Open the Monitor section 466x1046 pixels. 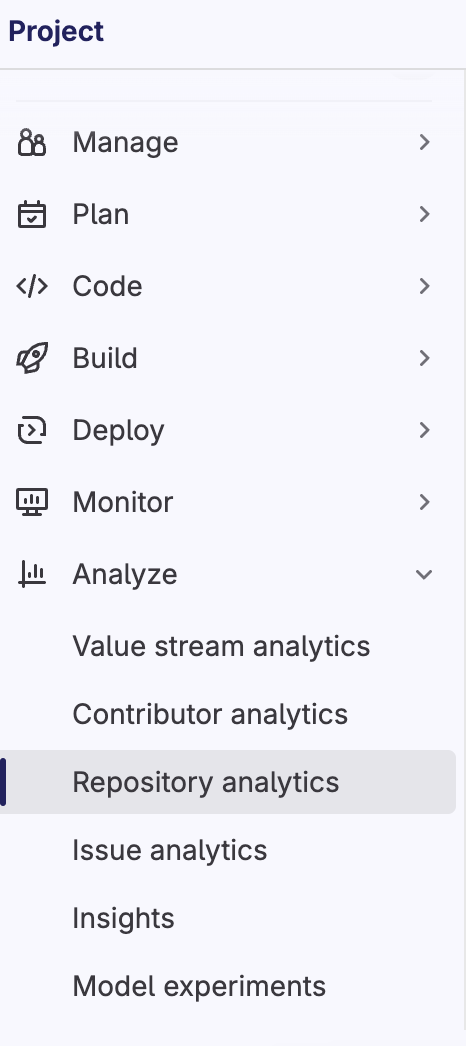pos(228,502)
